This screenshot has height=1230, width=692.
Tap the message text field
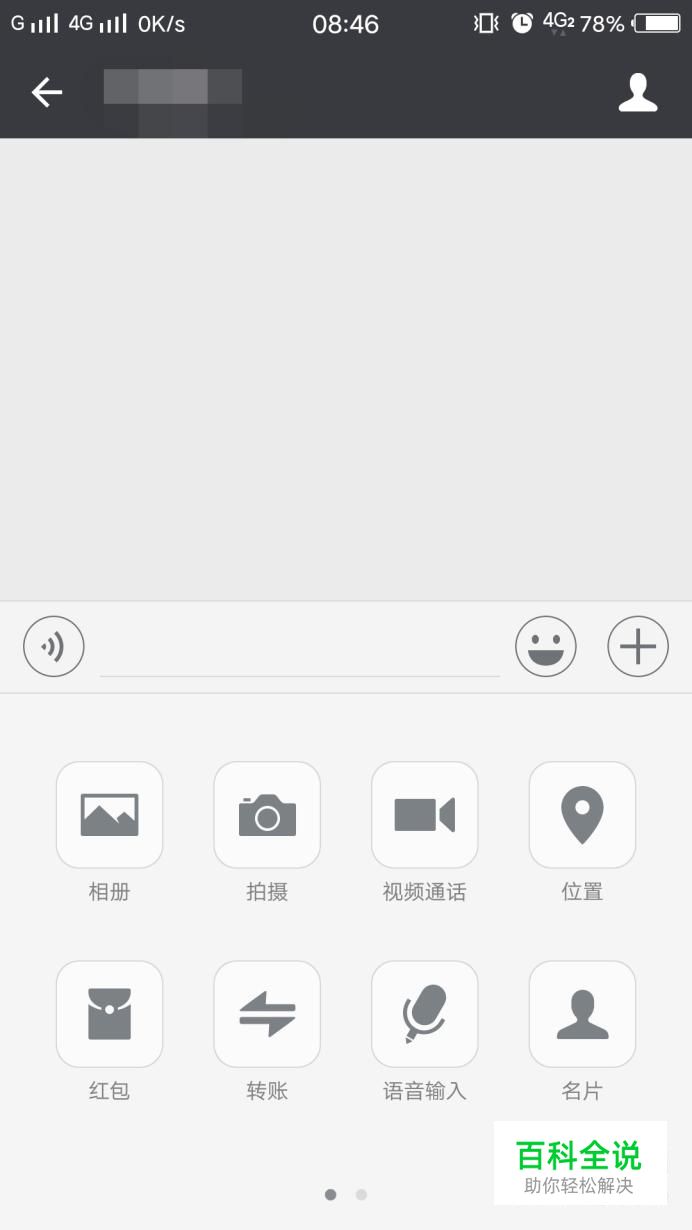(x=299, y=648)
